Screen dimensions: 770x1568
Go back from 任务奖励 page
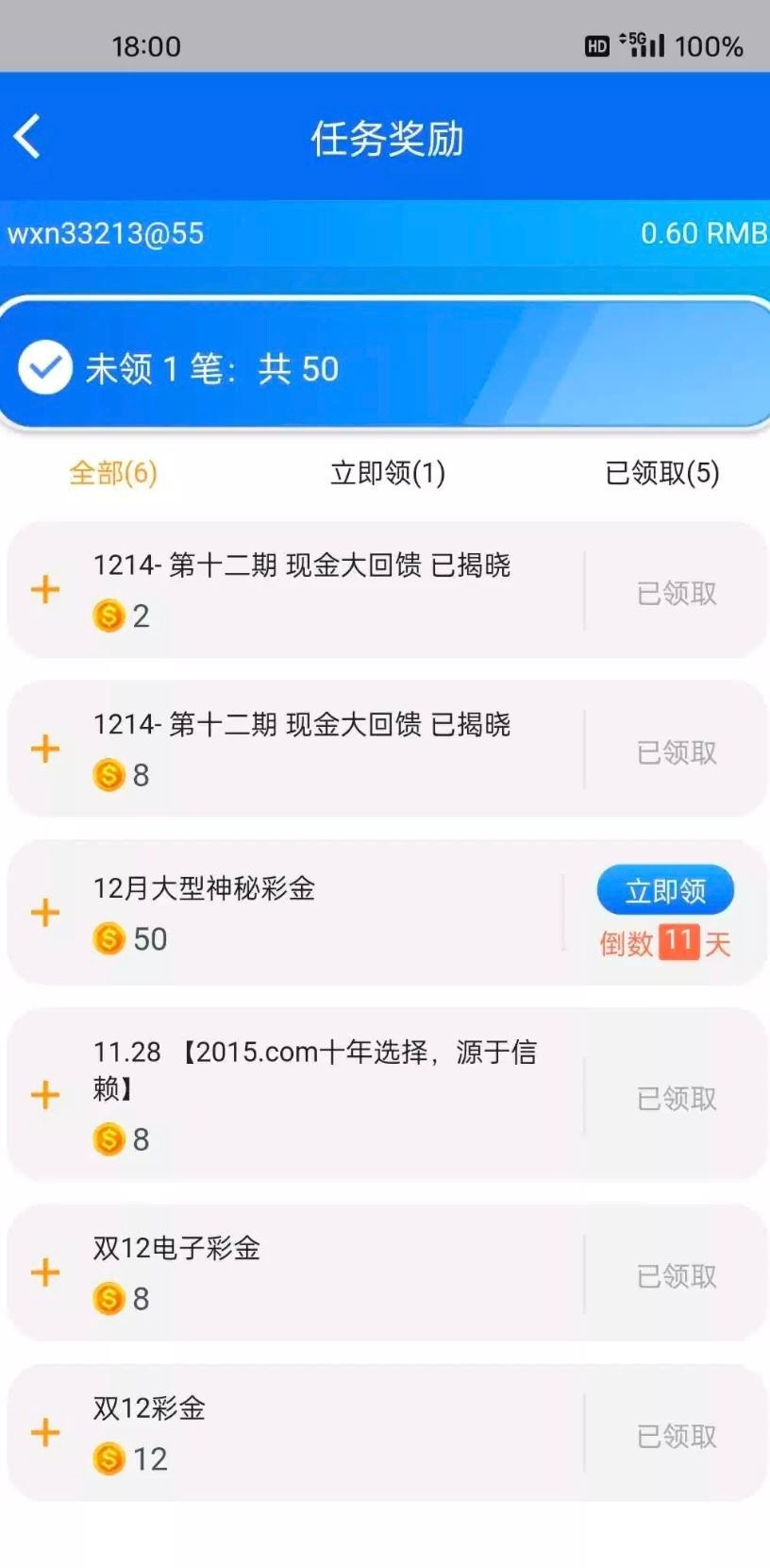click(x=28, y=137)
